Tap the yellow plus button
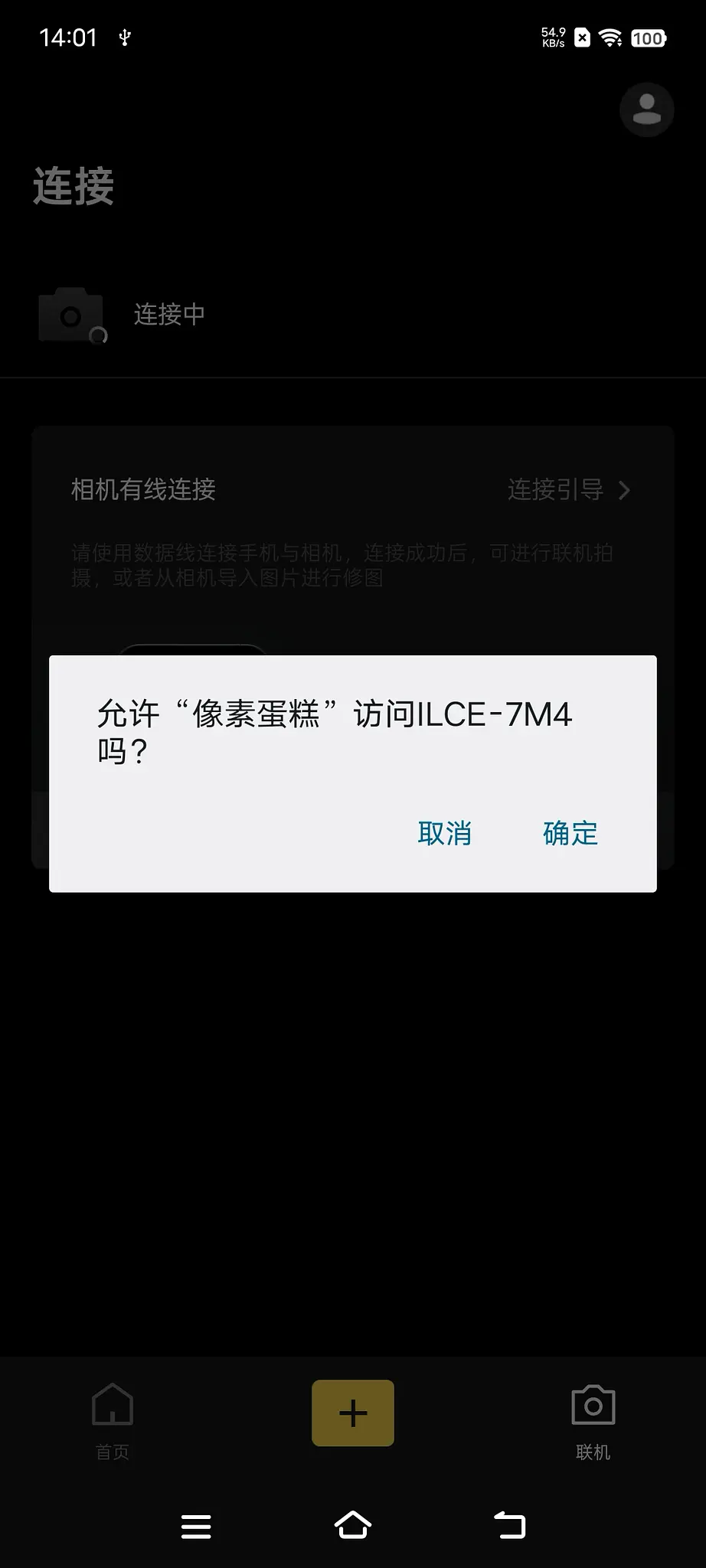 352,1413
